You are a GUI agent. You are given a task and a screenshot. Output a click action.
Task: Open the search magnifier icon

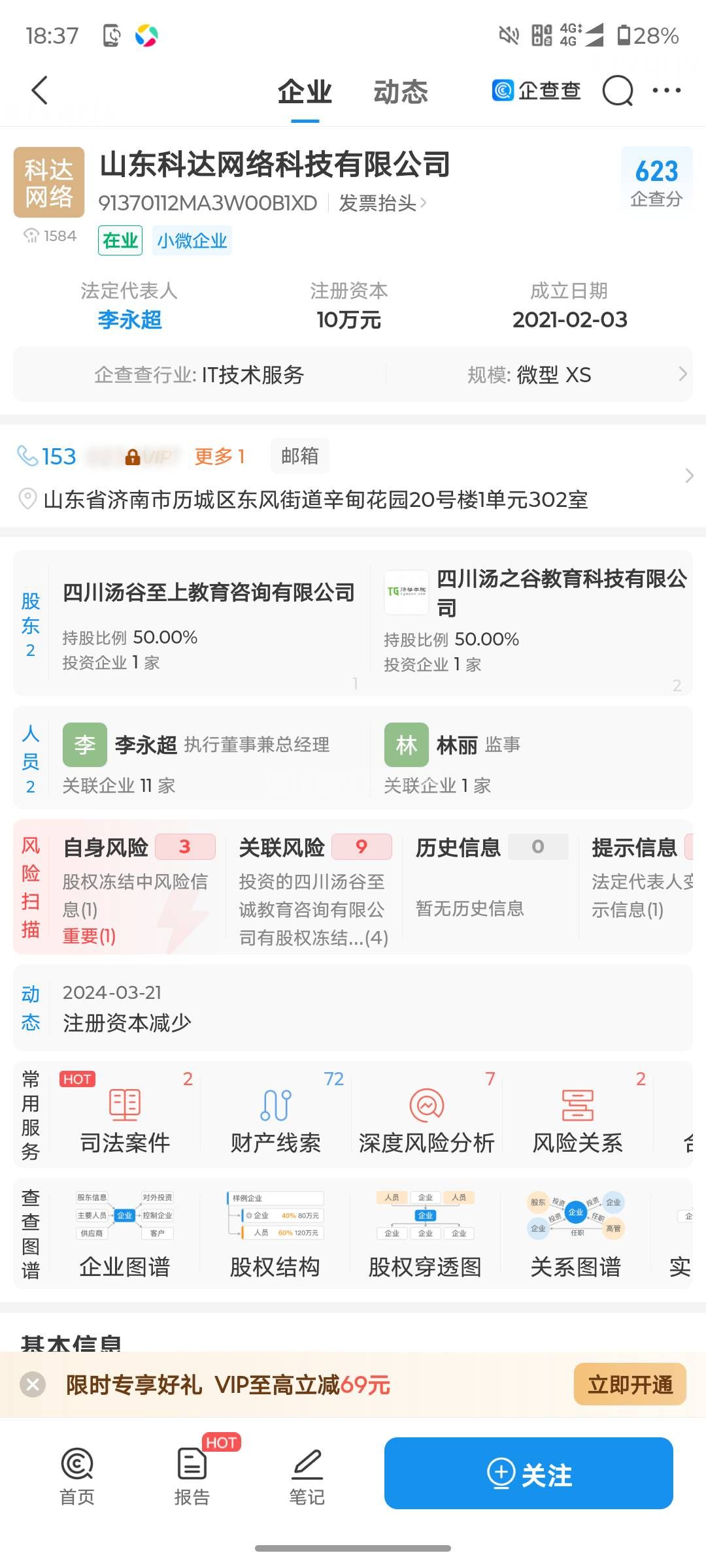pos(617,90)
